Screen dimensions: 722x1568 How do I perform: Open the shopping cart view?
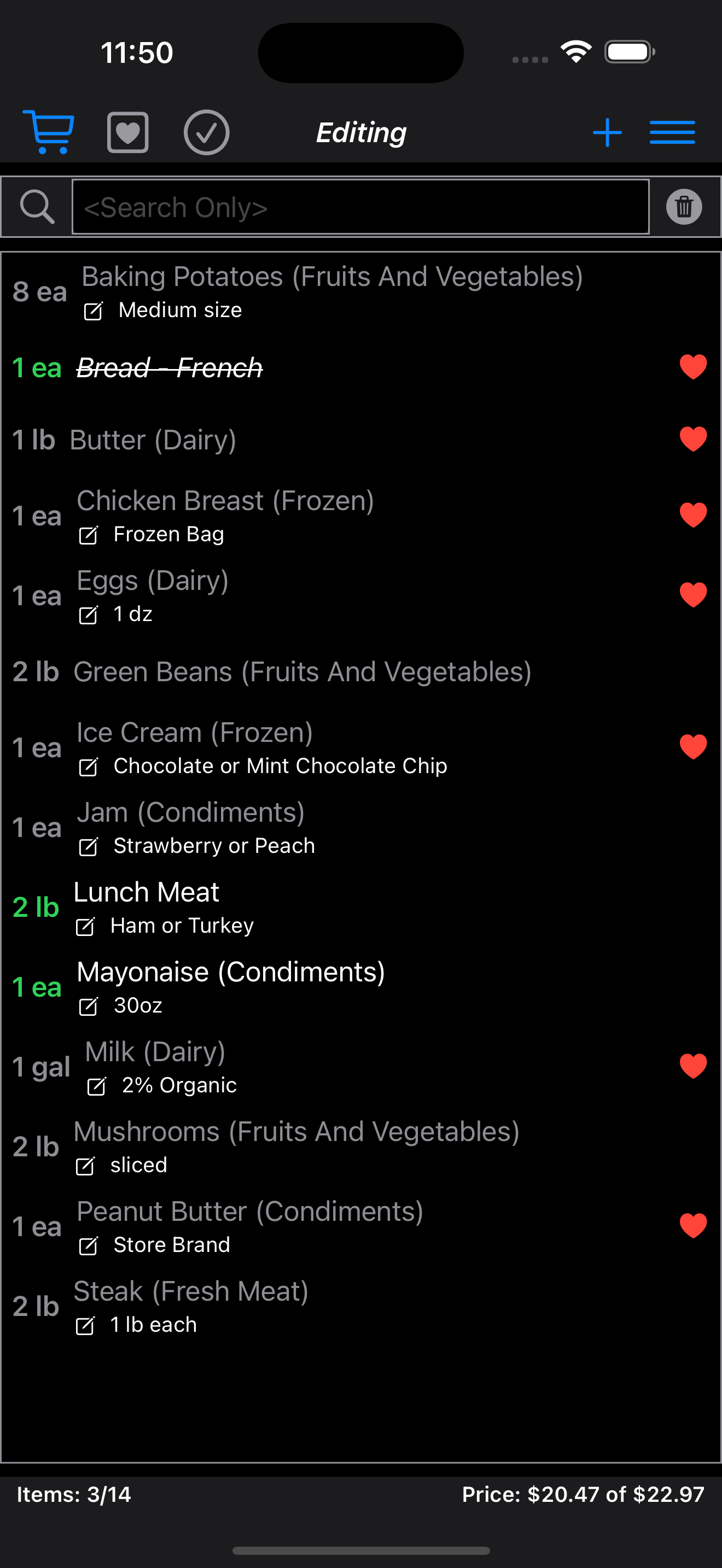[49, 131]
